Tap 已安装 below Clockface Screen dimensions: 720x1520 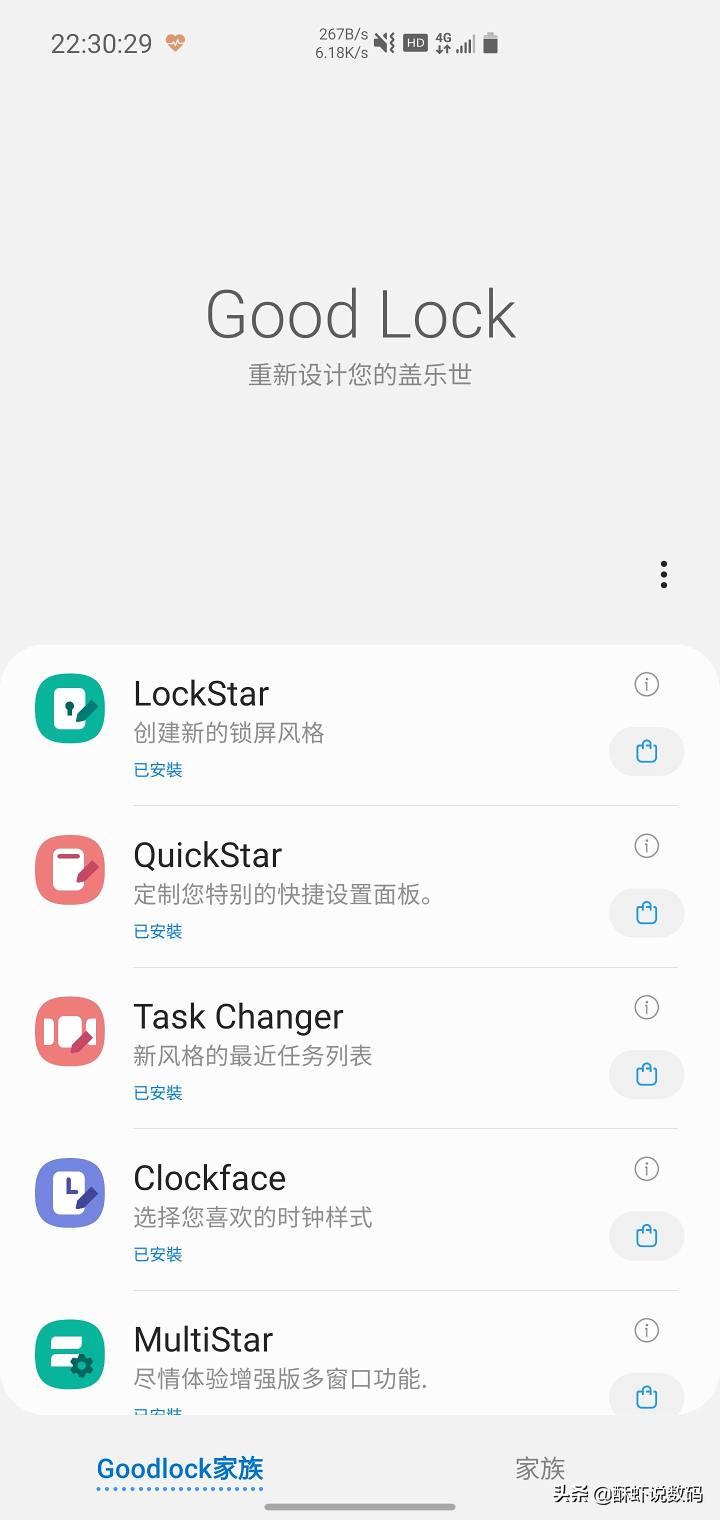click(157, 1254)
